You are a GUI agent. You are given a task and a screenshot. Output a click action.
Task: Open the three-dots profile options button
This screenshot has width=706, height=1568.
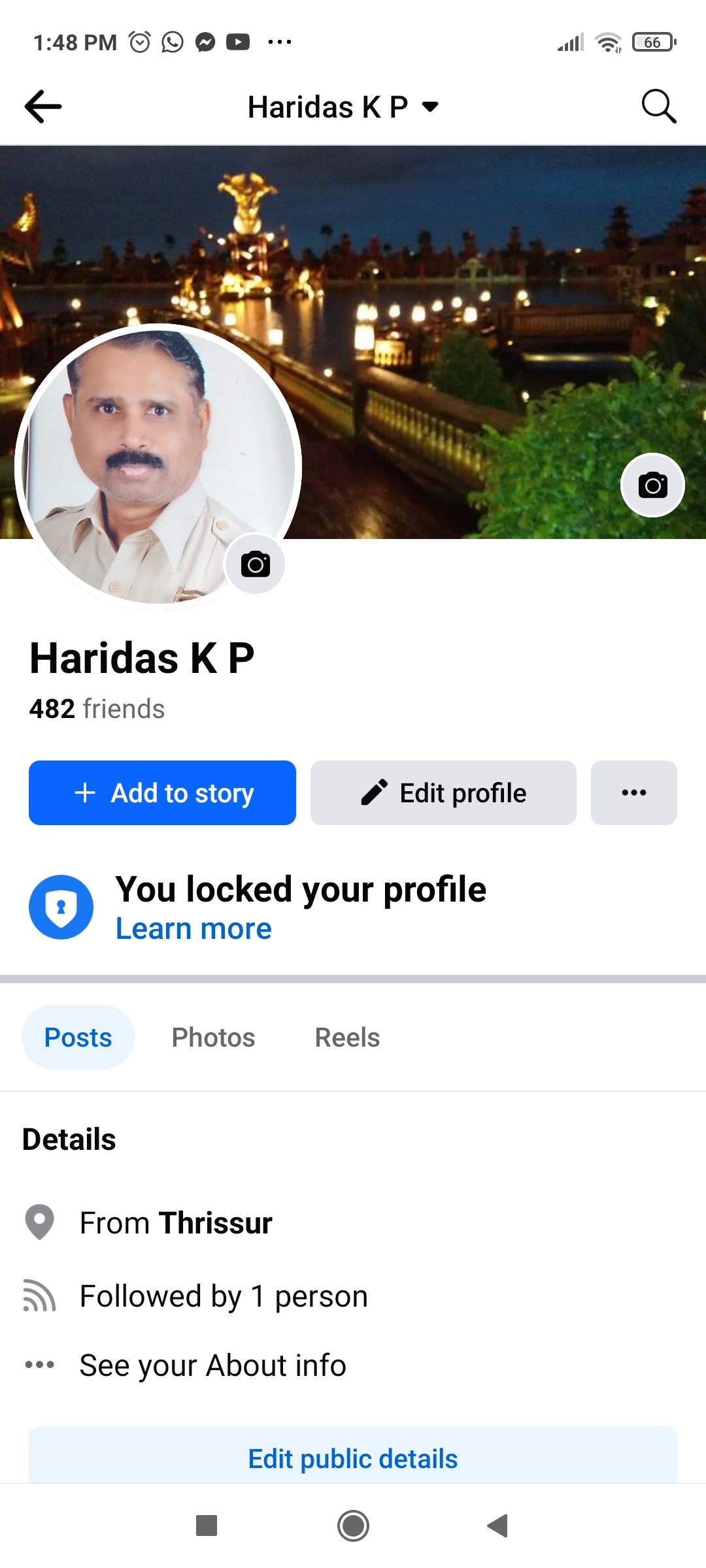pos(633,792)
